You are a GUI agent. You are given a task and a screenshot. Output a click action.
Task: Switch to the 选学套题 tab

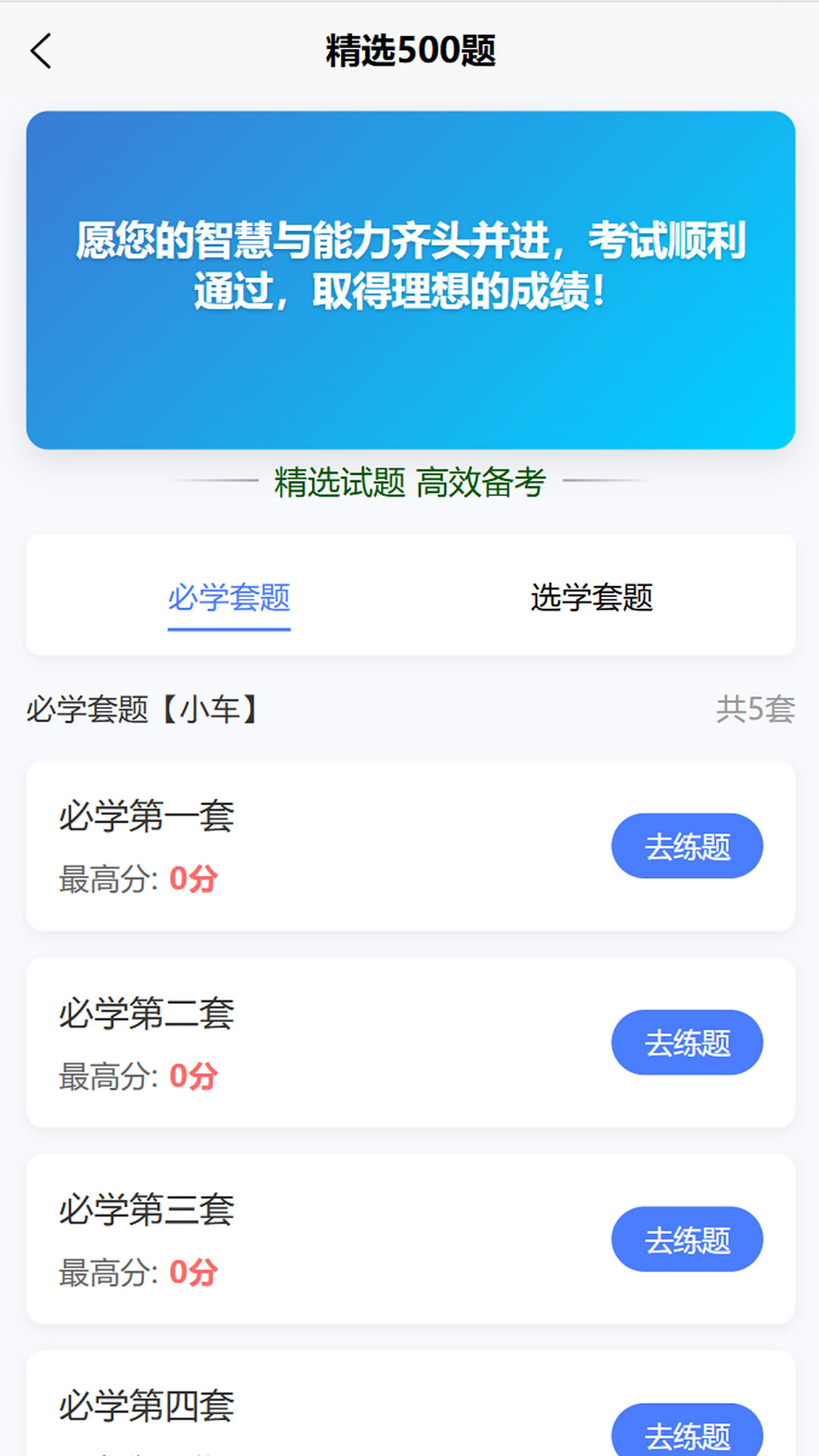(594, 599)
